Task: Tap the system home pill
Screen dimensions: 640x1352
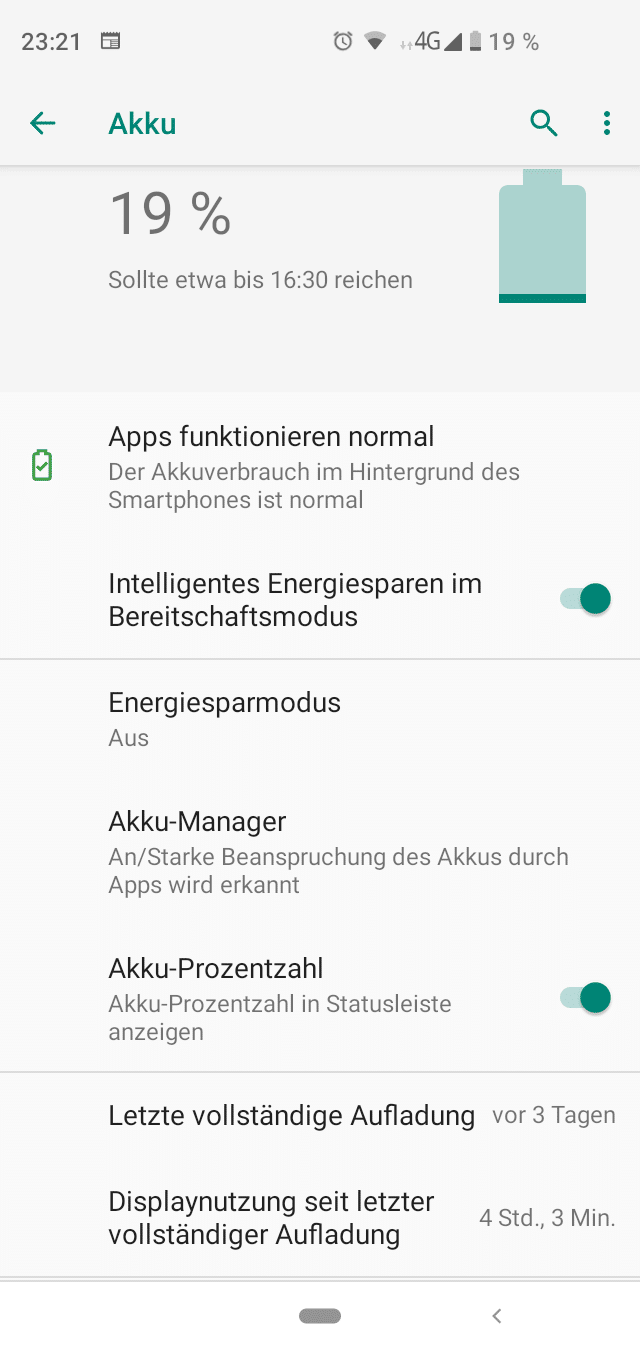Action: [x=320, y=1316]
